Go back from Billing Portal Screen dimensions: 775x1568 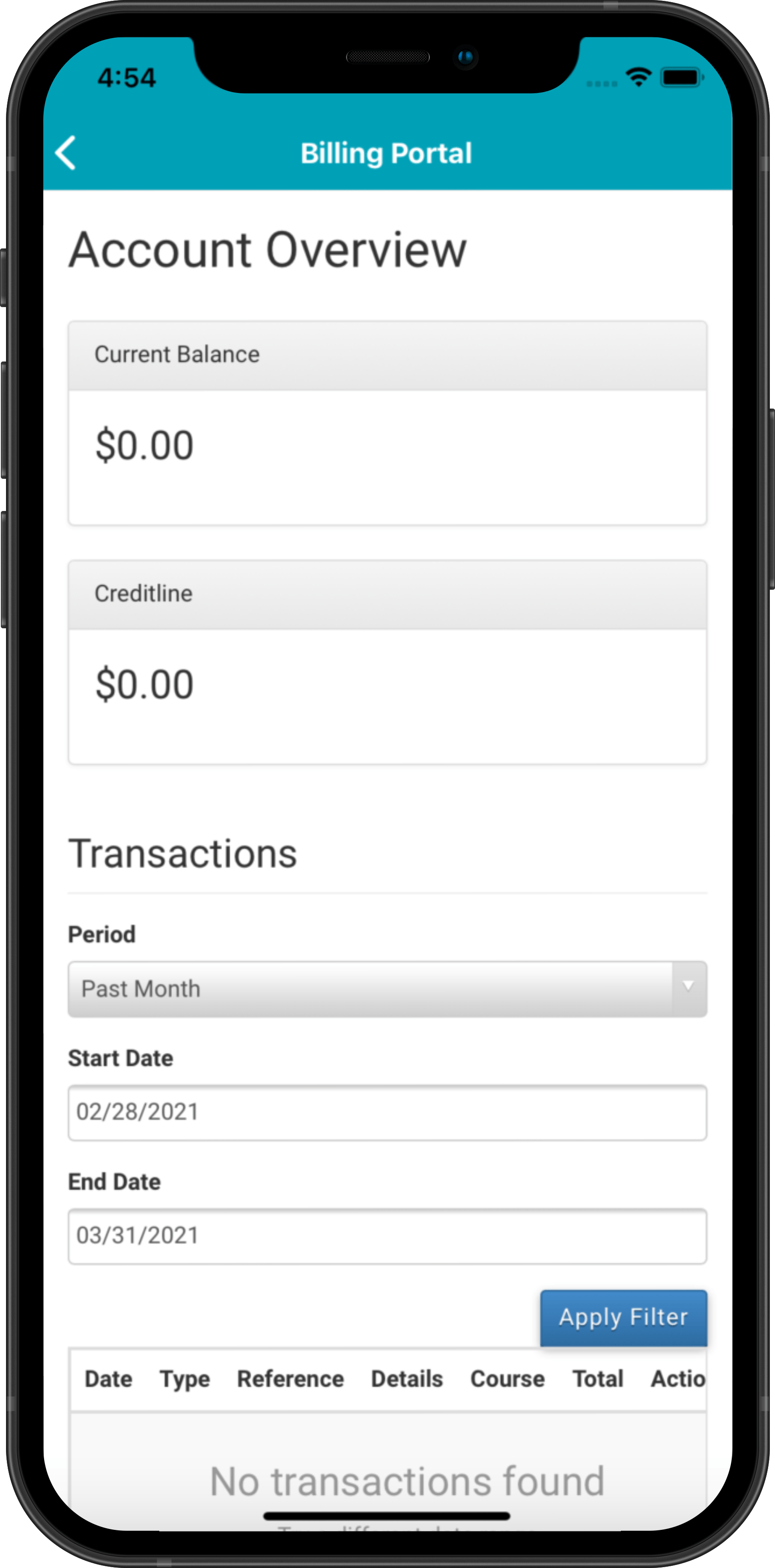(x=66, y=152)
